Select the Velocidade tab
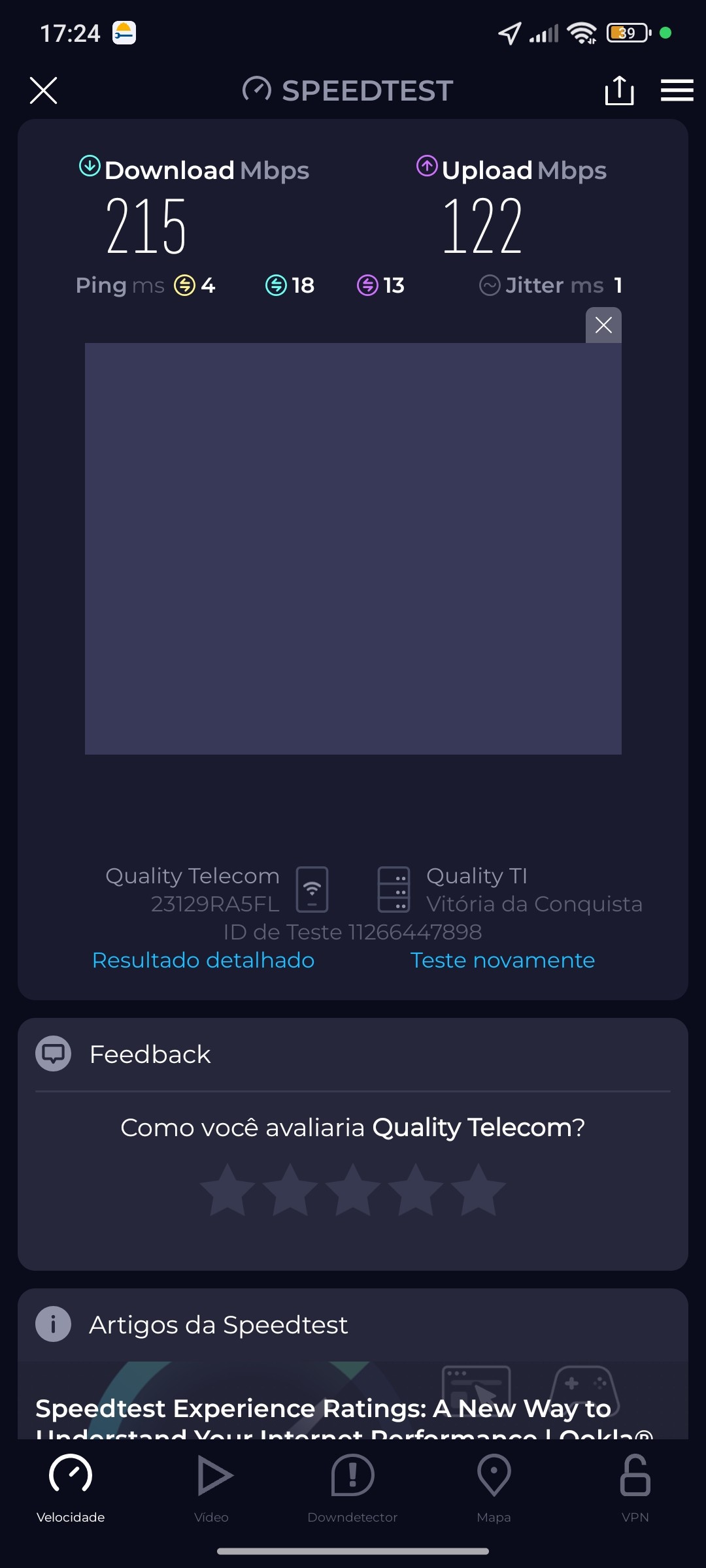This screenshot has width=706, height=1568. coord(71,1487)
